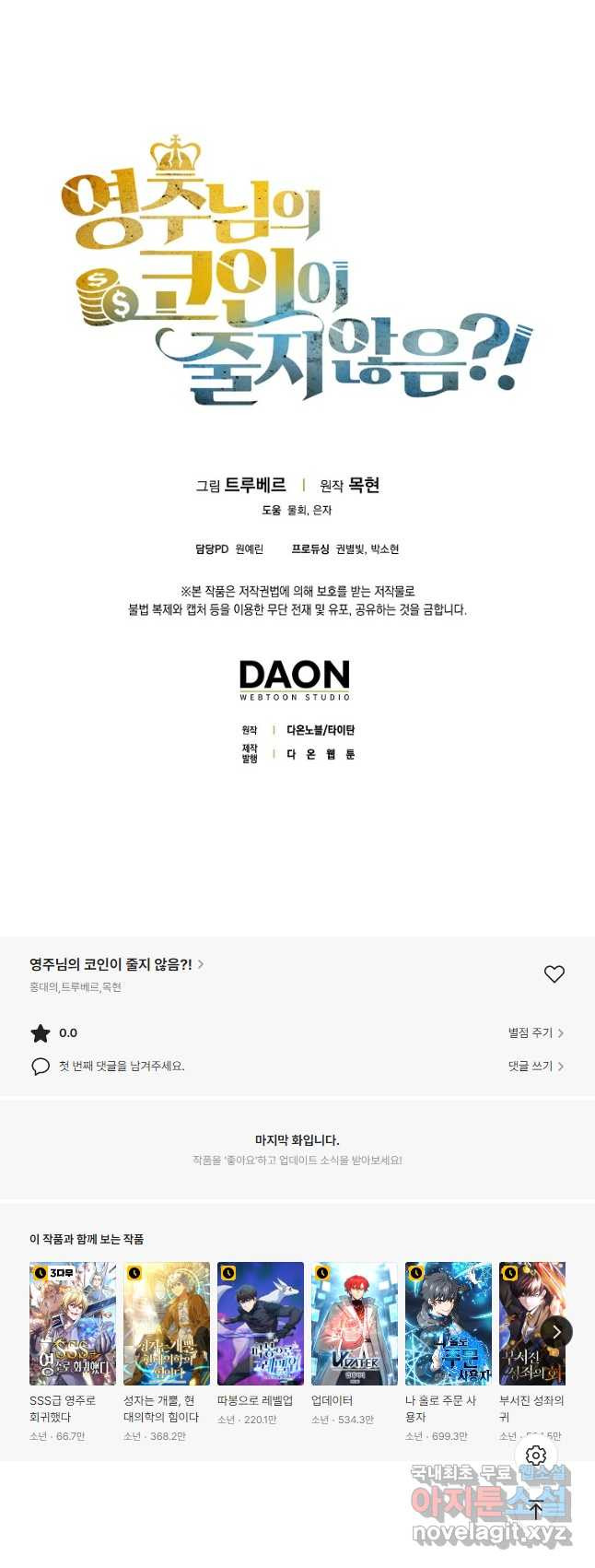The height and width of the screenshot is (1568, 595).
Task: Open the 따봉으로 레벨업 webtoon card
Action: pos(261,1324)
